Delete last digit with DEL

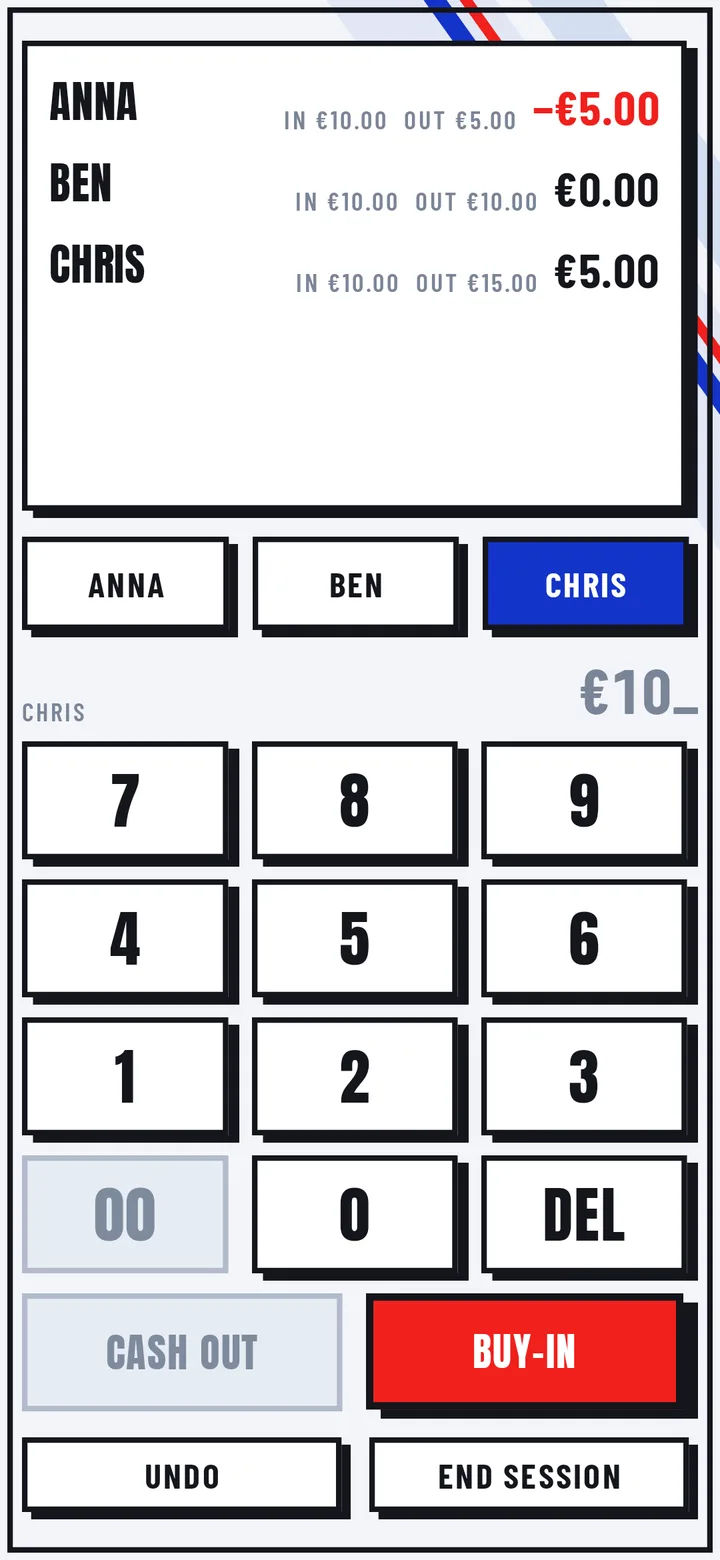click(x=585, y=1214)
